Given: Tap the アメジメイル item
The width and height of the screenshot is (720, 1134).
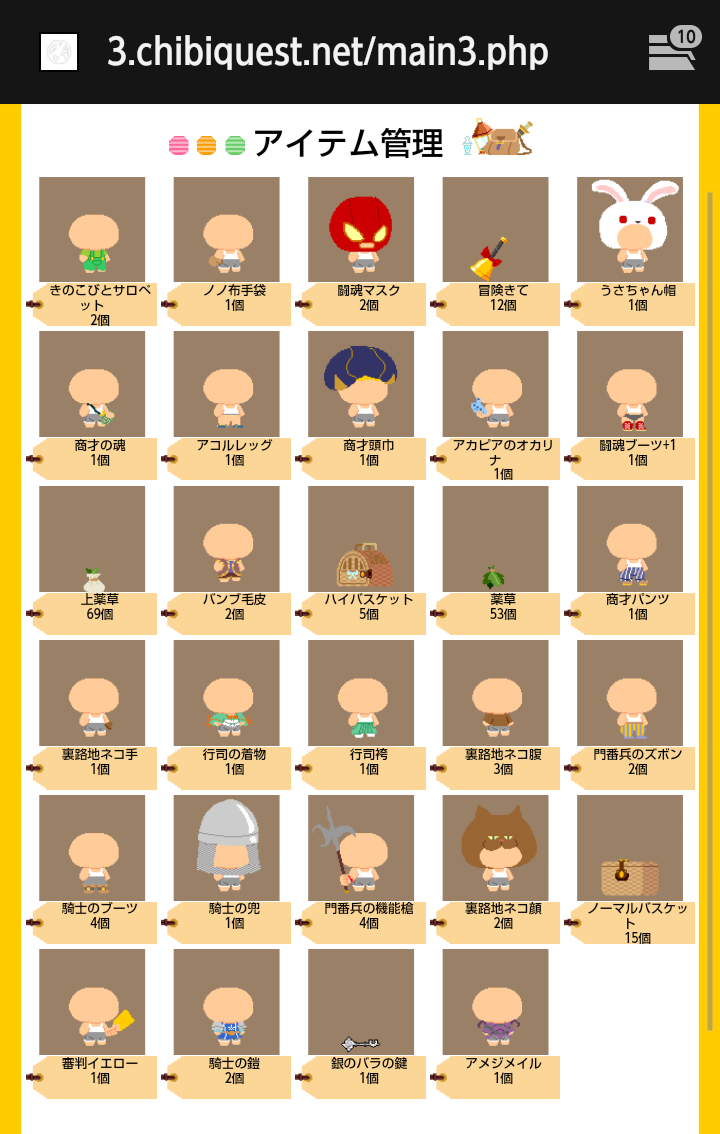Looking at the screenshot, I should [495, 1002].
